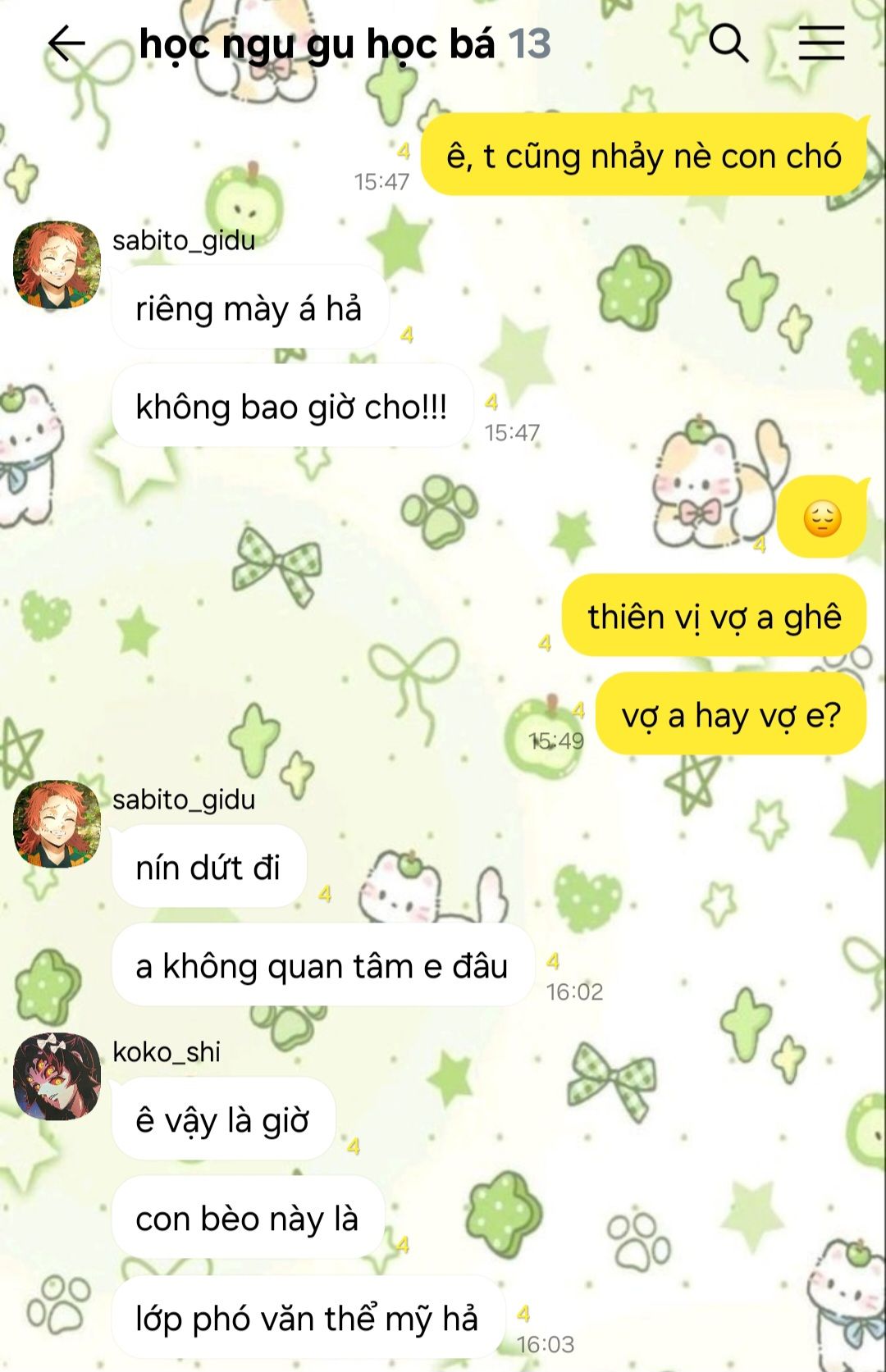Open the chat room menu
The image size is (886, 1372).
(x=821, y=43)
